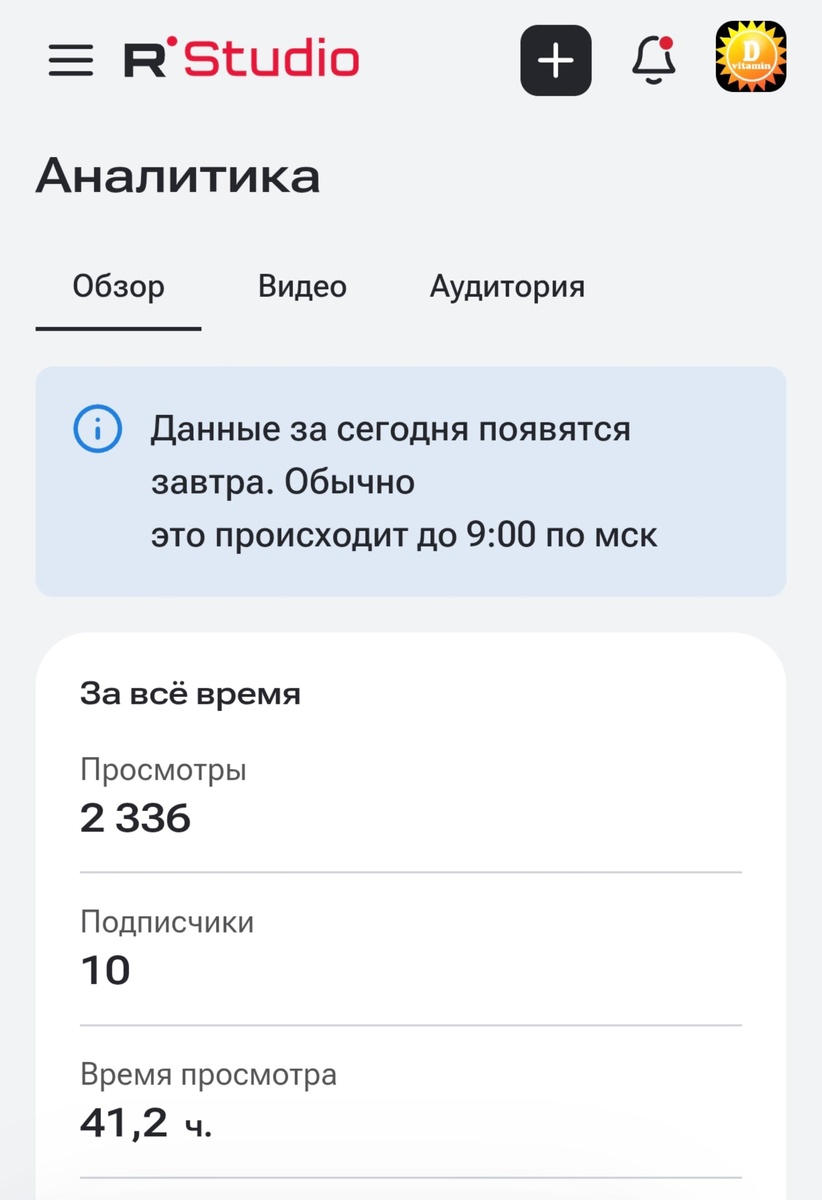Open the hamburger navigation menu
Image resolution: width=822 pixels, height=1200 pixels.
[70, 60]
